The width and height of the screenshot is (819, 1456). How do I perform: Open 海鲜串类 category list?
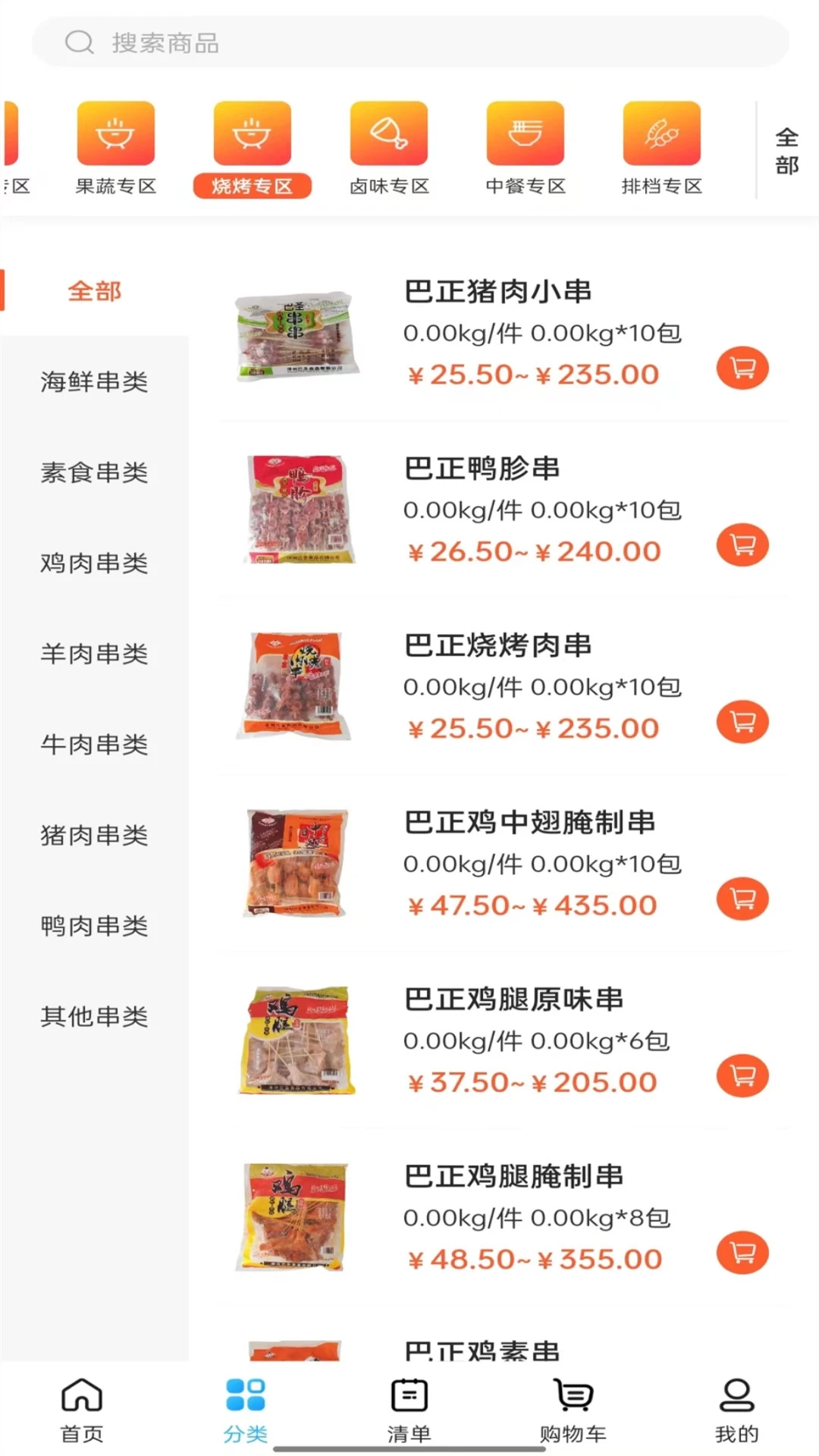[x=94, y=382]
